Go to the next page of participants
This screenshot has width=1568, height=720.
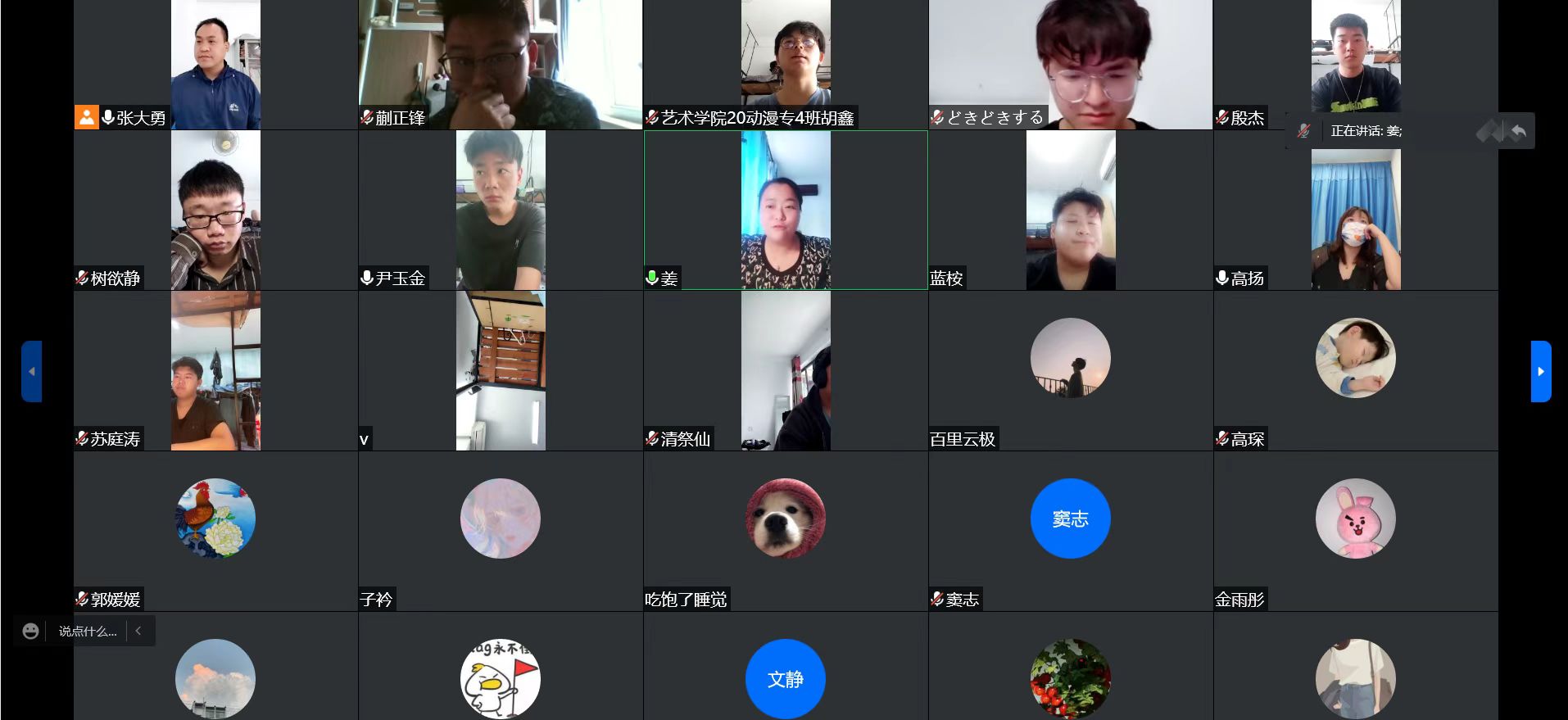[1540, 371]
